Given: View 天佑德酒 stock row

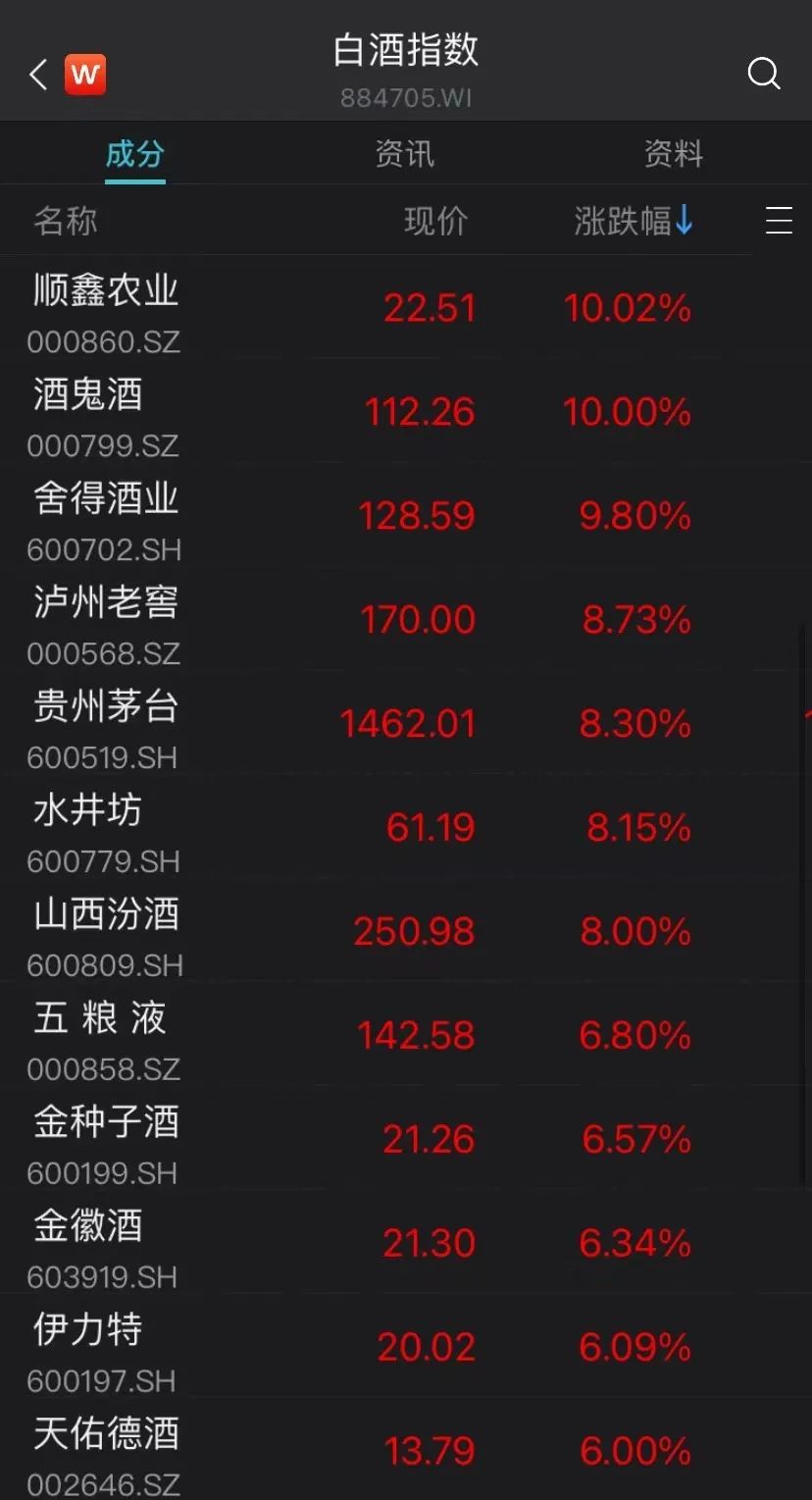Looking at the screenshot, I should (x=106, y=1434).
